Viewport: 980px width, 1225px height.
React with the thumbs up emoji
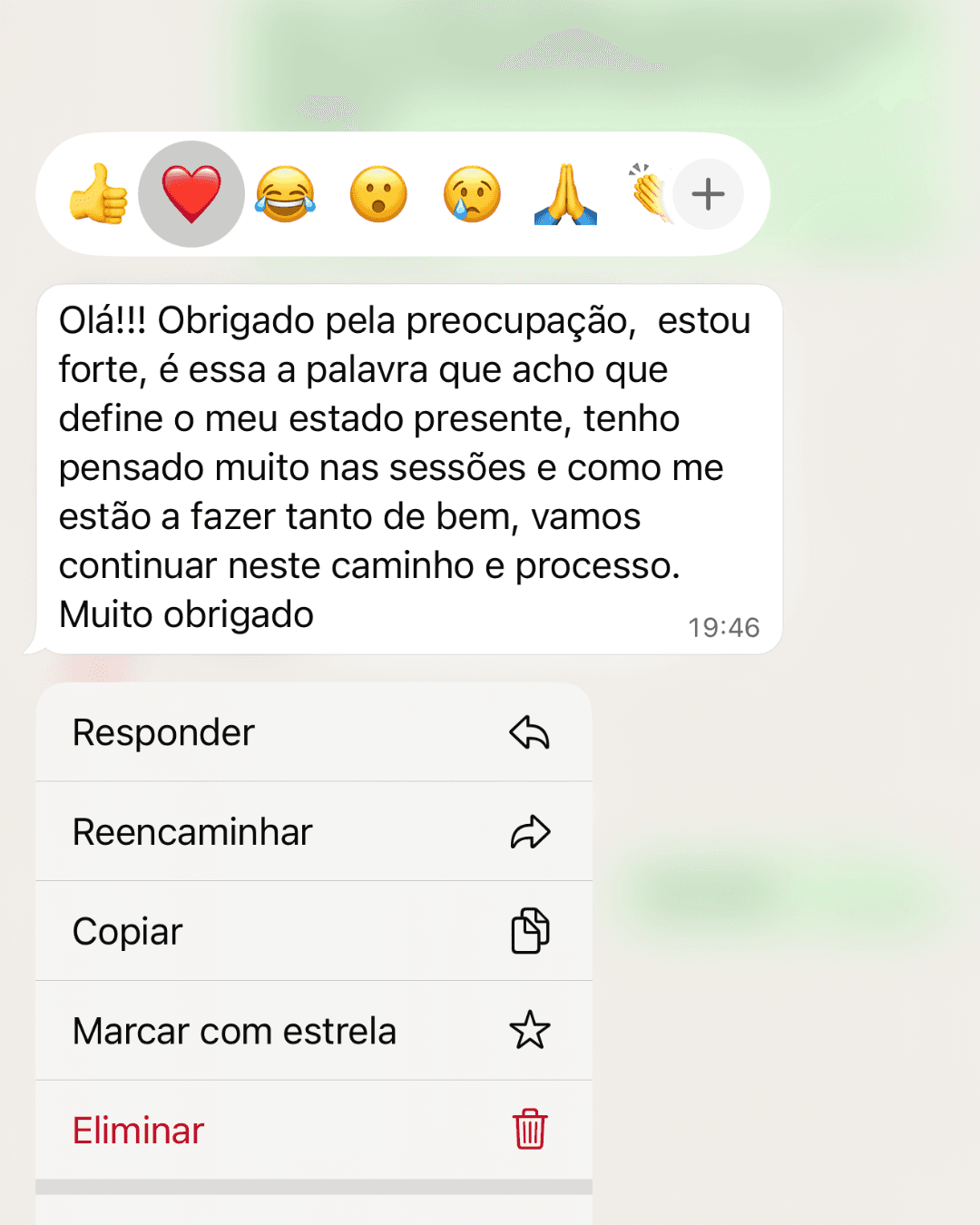tap(98, 194)
